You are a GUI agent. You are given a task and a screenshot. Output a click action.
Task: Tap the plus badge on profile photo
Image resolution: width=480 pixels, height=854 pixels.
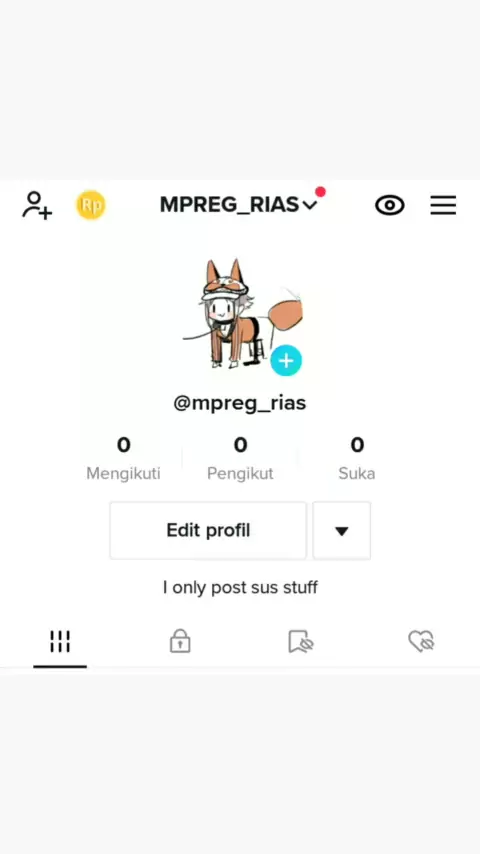click(286, 361)
